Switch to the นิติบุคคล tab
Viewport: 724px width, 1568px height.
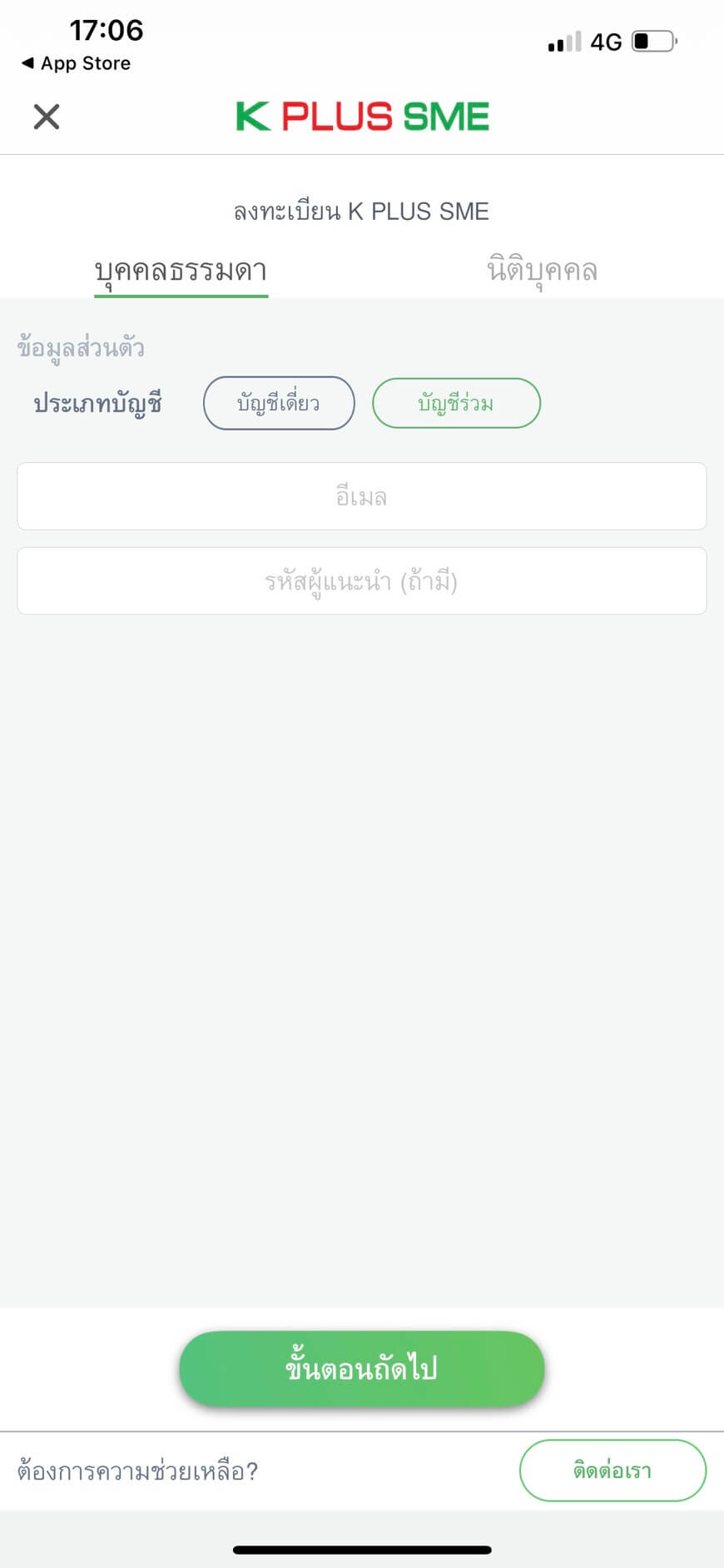click(542, 271)
